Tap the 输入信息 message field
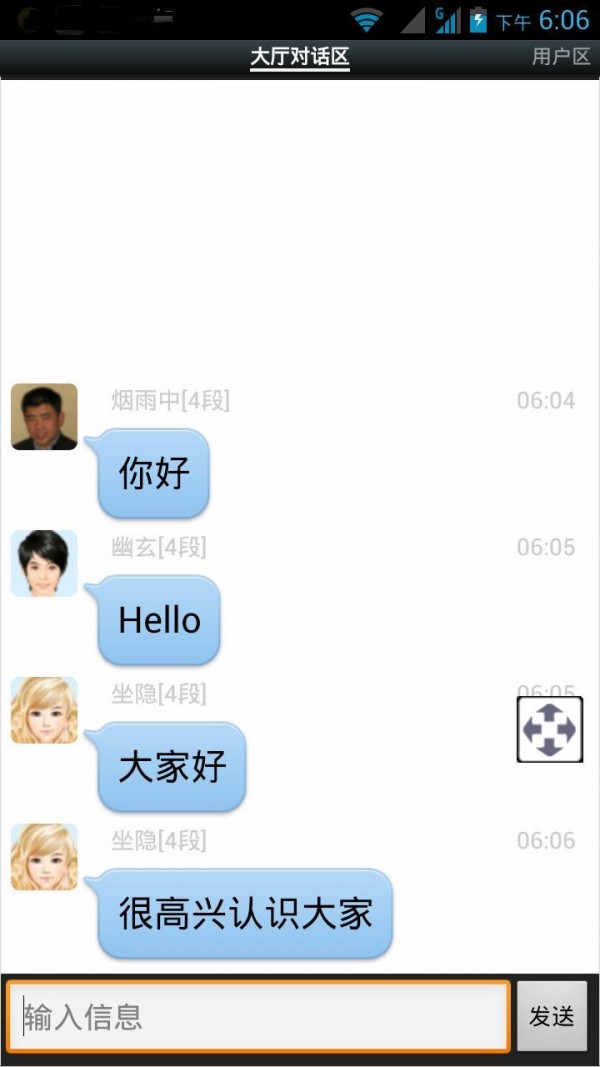 coord(259,1016)
